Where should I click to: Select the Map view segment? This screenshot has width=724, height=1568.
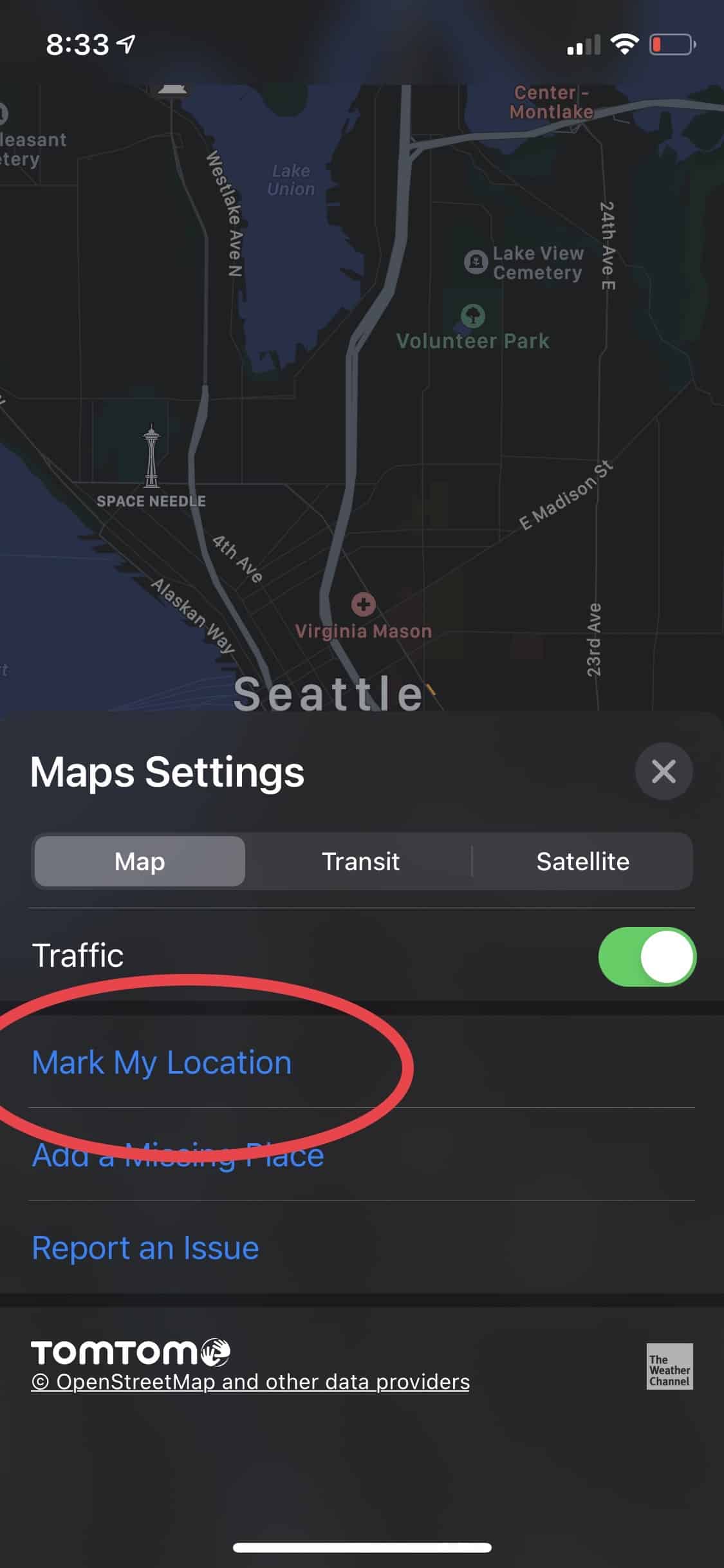[x=140, y=861]
